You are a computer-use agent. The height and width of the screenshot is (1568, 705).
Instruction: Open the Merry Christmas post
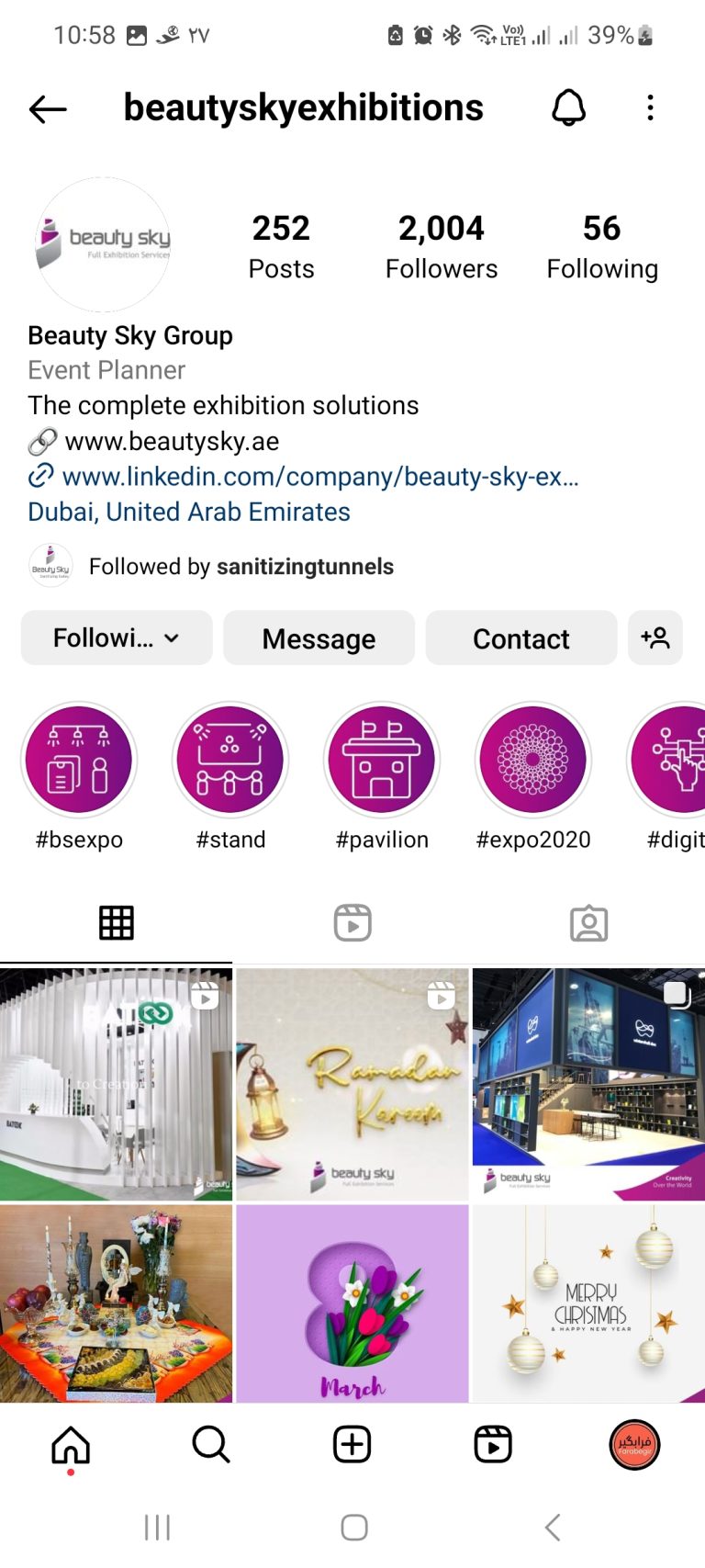pyautogui.click(x=588, y=1304)
